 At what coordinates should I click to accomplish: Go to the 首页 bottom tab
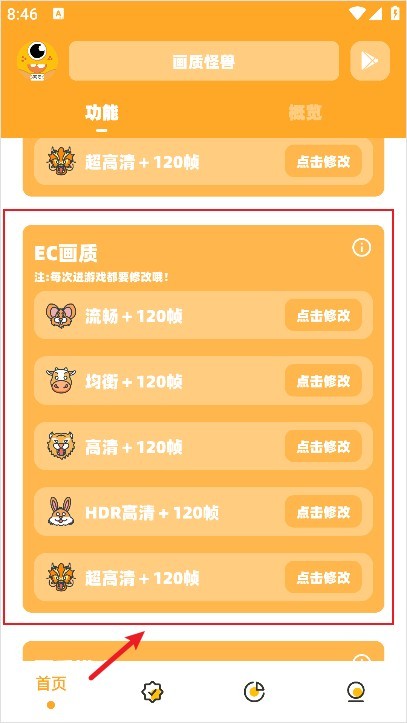(x=51, y=691)
